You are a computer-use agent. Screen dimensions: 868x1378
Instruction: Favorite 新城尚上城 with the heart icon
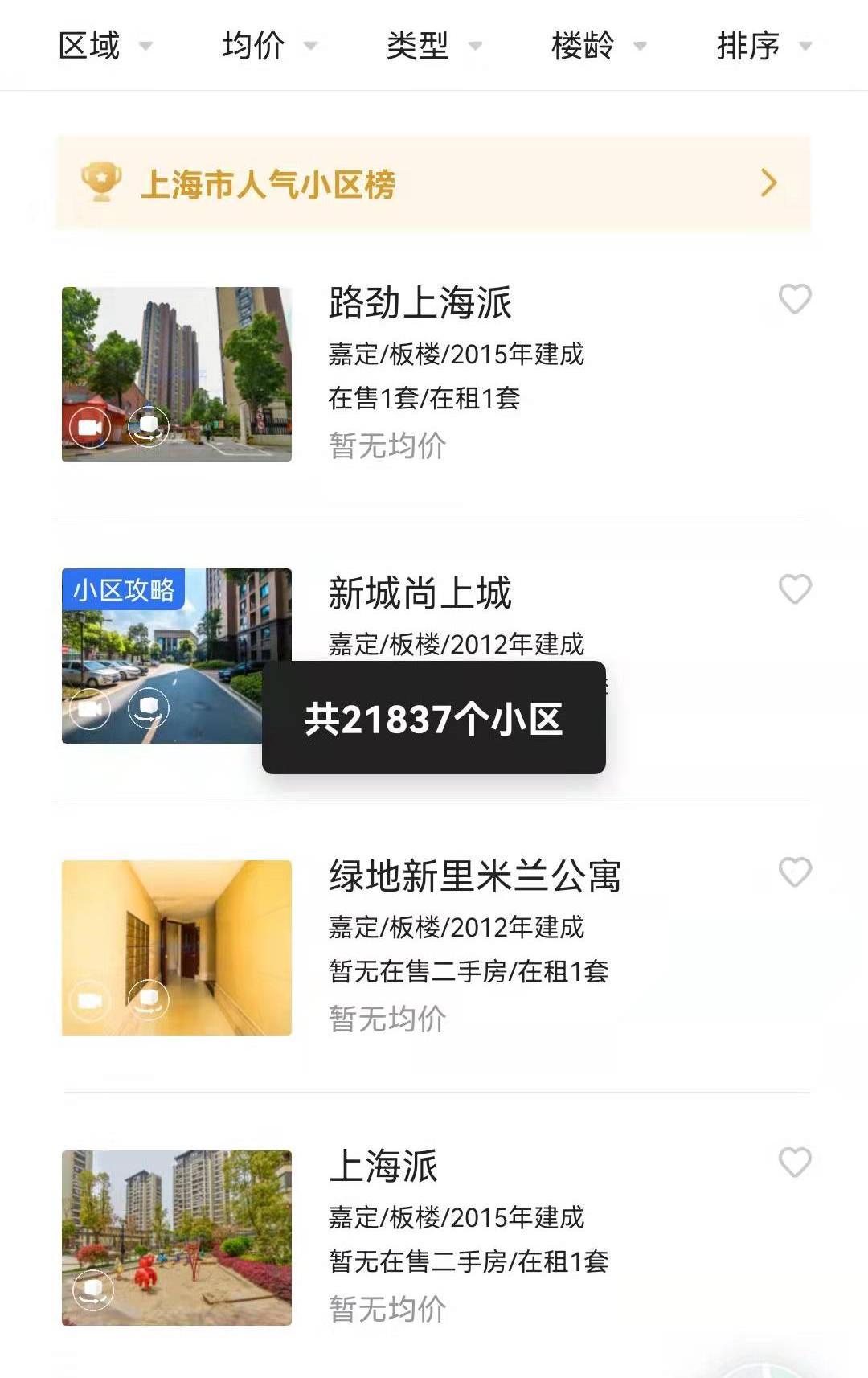pyautogui.click(x=795, y=589)
